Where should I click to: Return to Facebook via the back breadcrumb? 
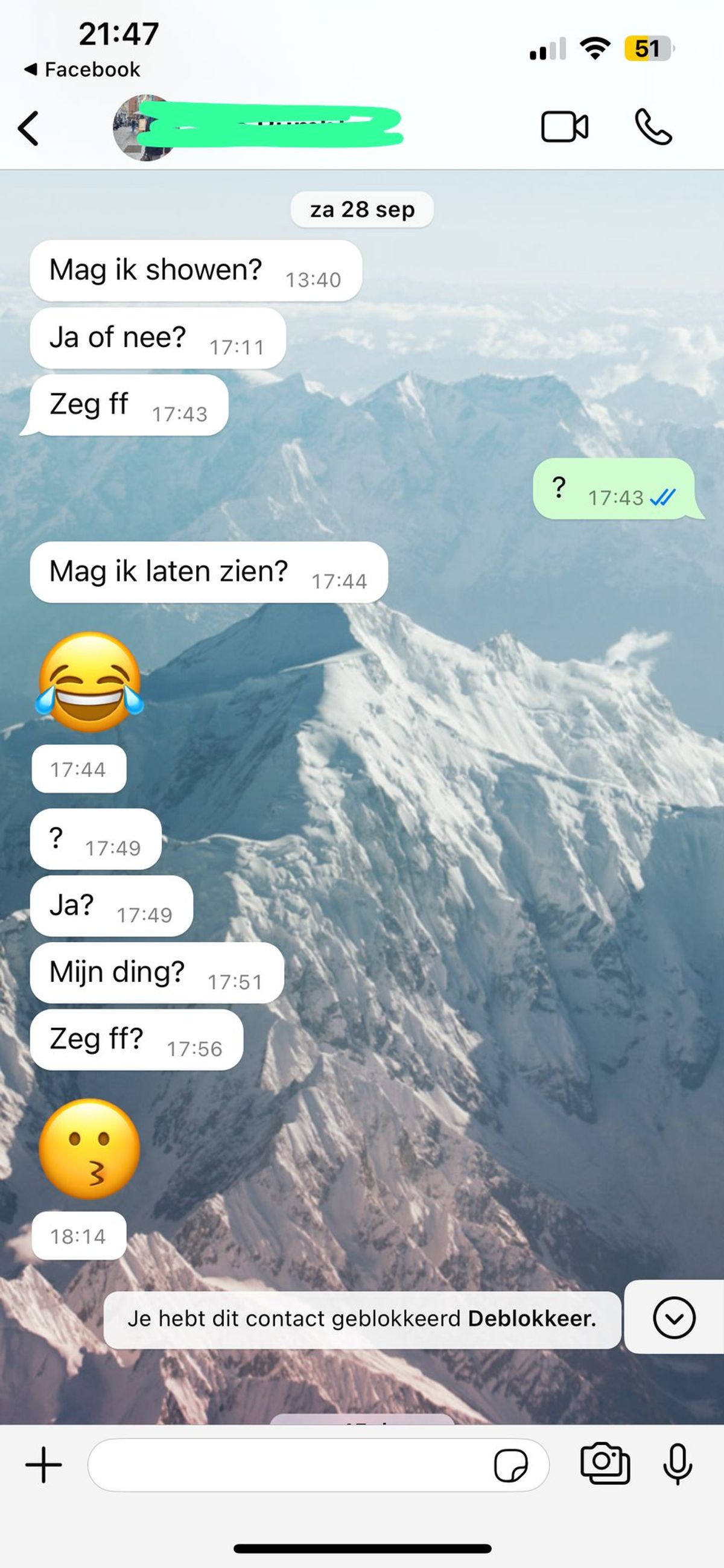82,69
